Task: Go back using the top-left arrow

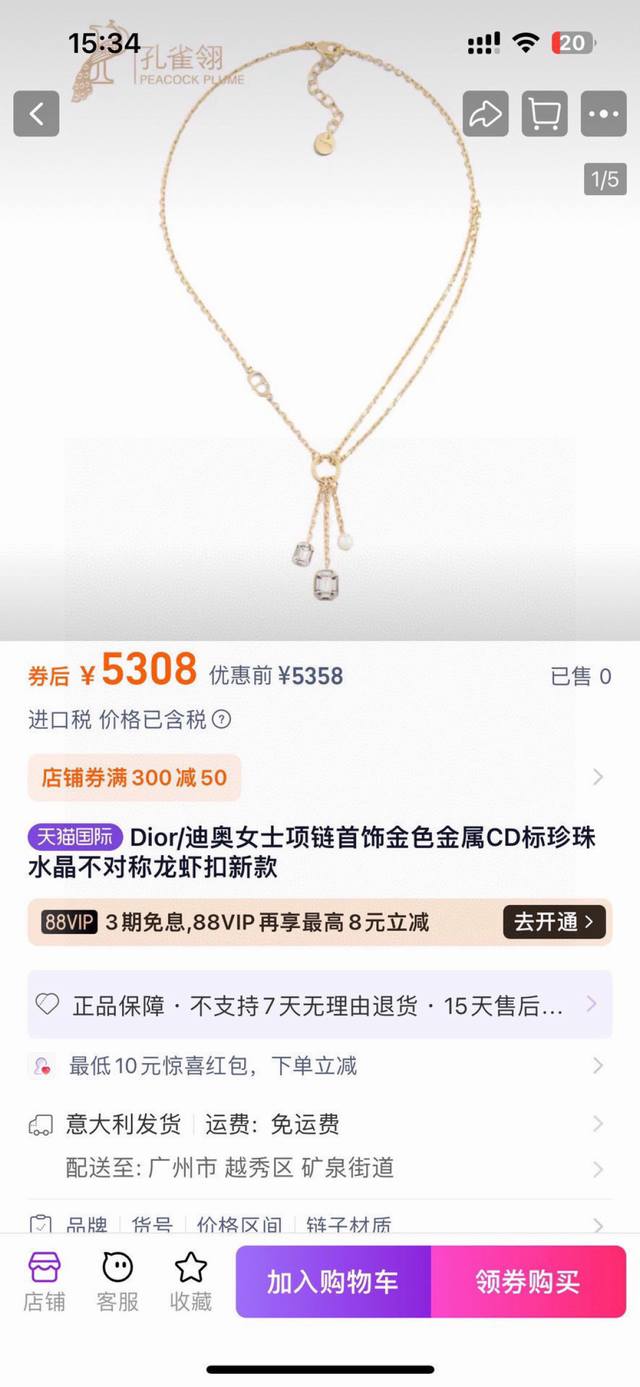Action: (36, 114)
